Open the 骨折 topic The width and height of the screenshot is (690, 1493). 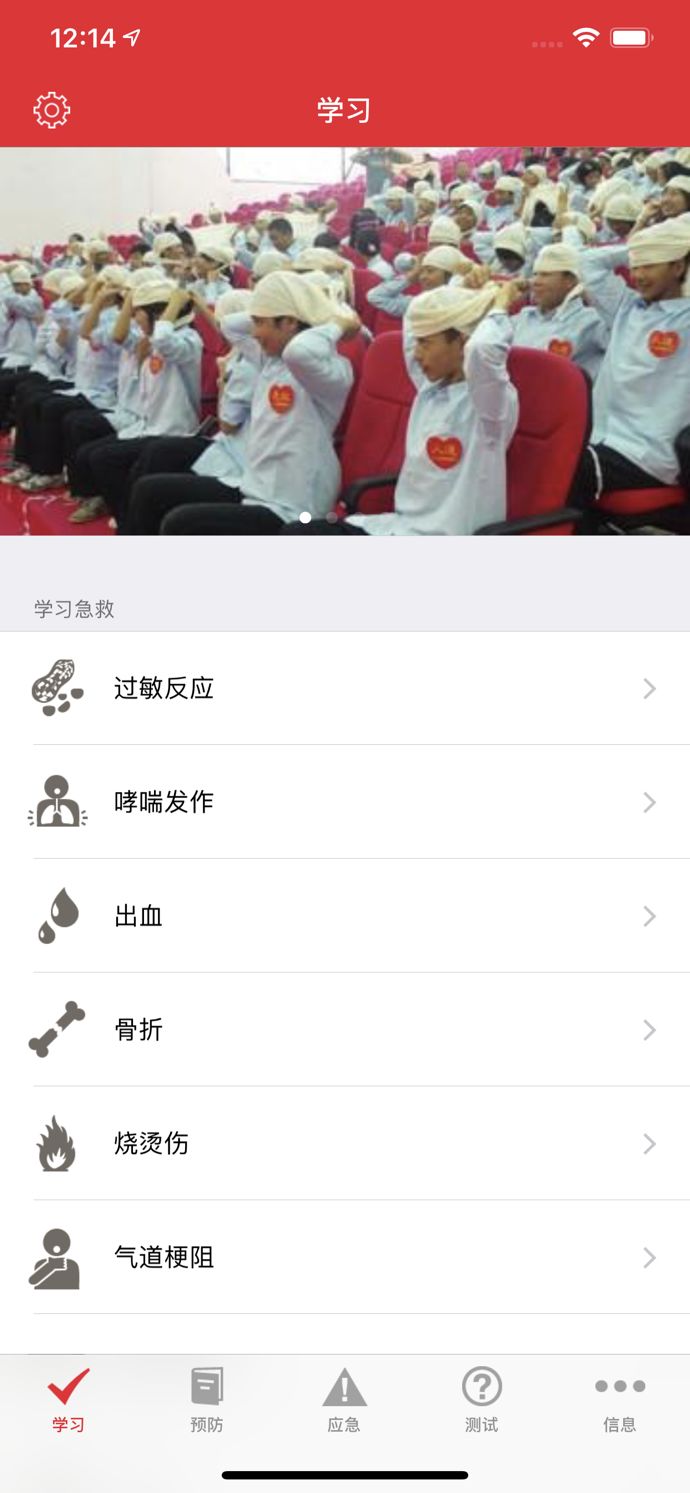pos(345,1030)
